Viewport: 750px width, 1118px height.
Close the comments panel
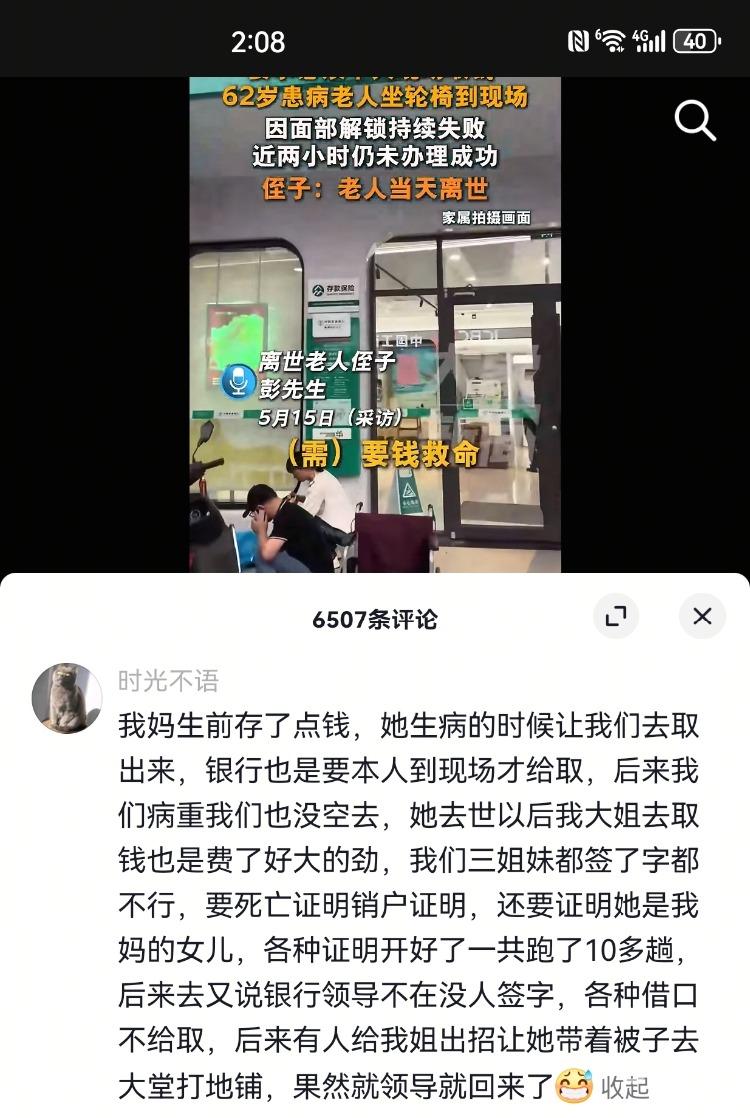tap(702, 616)
